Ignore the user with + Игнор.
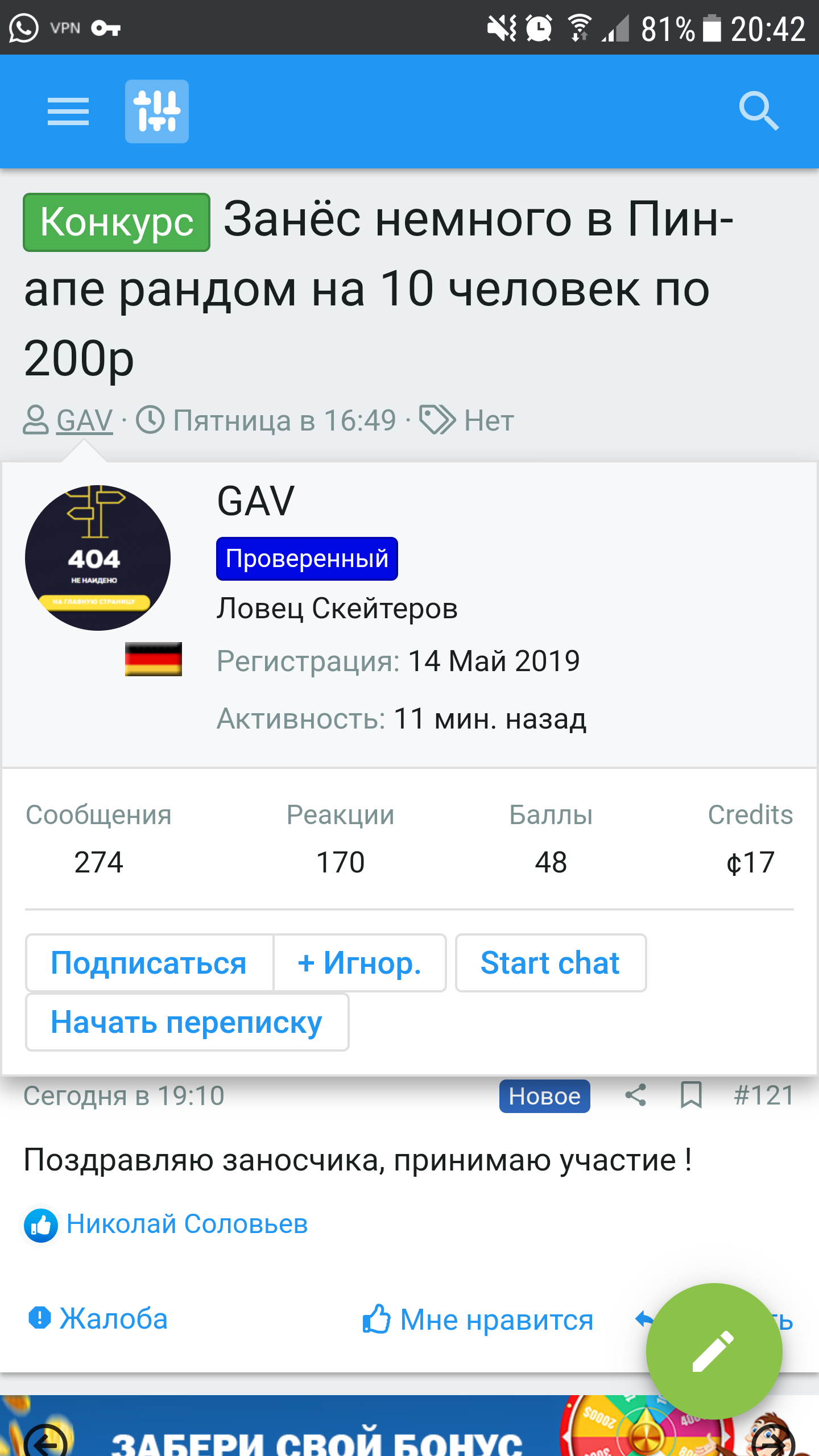 pos(359,963)
